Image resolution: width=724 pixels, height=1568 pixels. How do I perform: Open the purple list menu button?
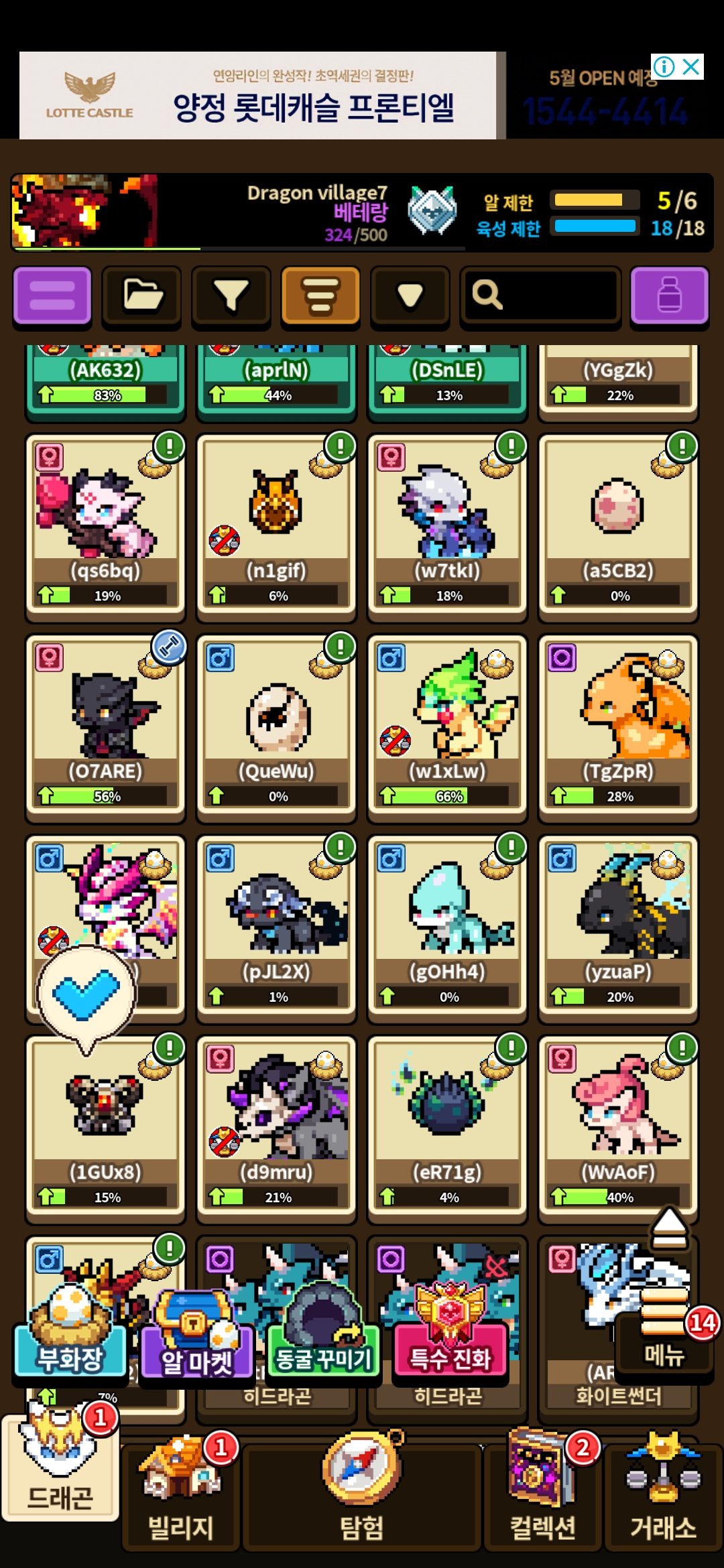pyautogui.click(x=52, y=296)
